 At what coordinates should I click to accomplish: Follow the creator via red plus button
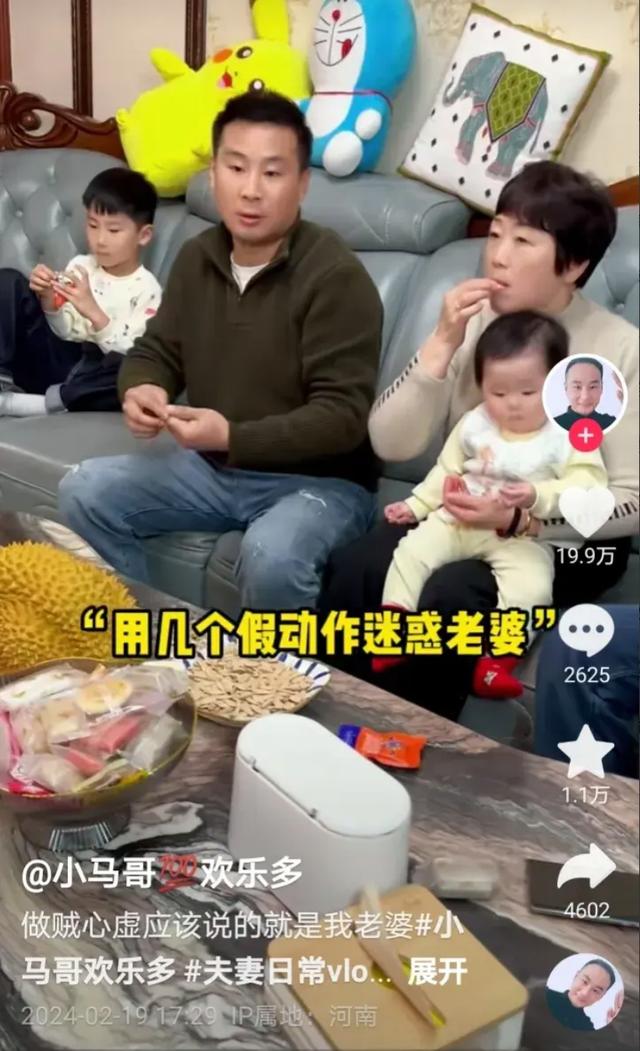tap(585, 435)
